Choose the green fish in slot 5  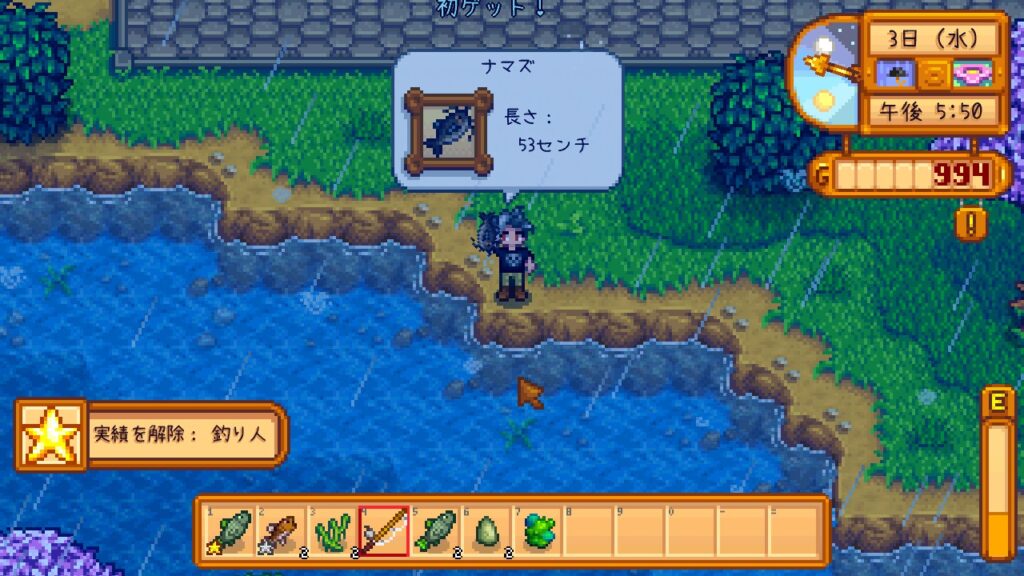coord(436,530)
